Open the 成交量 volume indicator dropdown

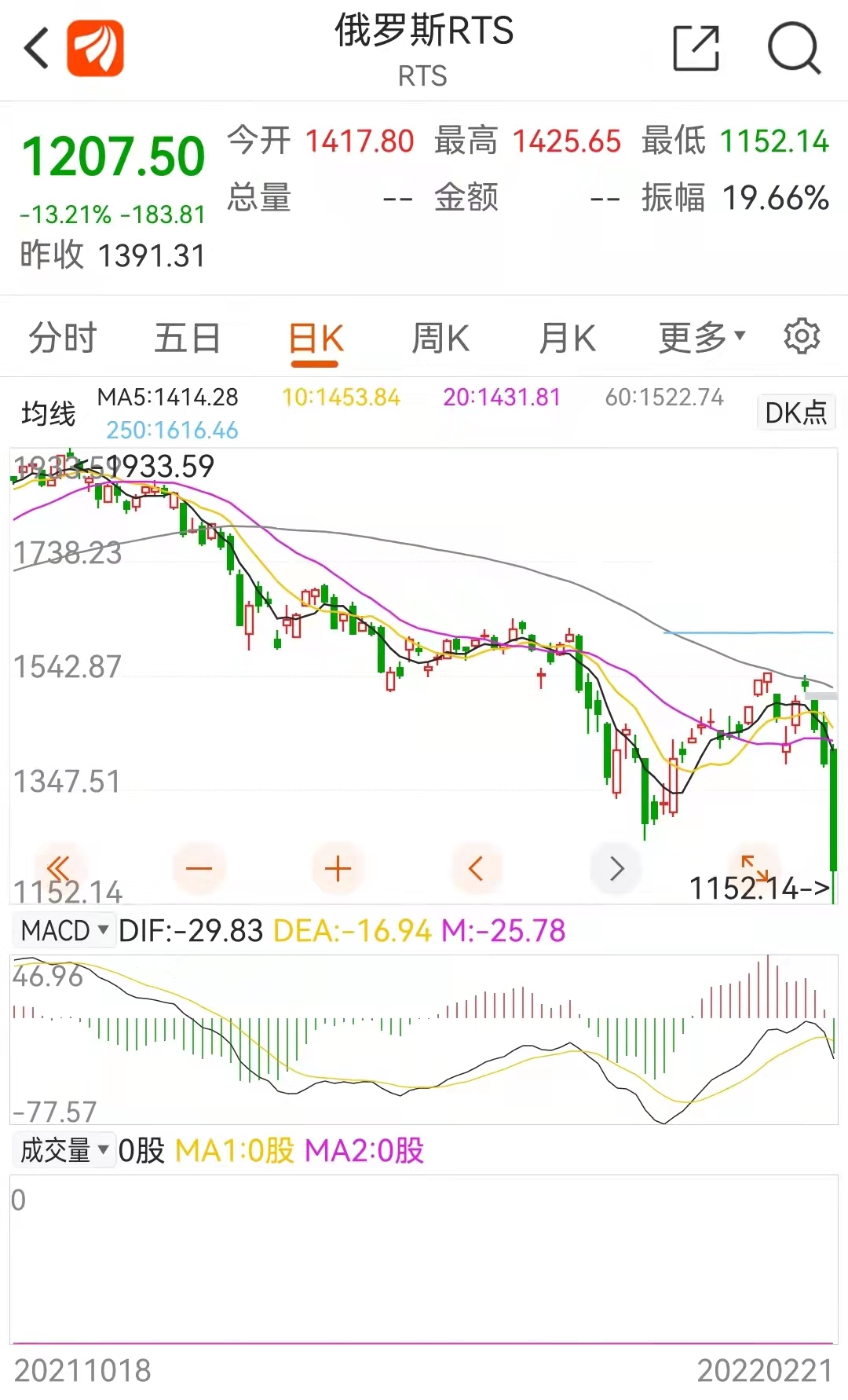63,1149
